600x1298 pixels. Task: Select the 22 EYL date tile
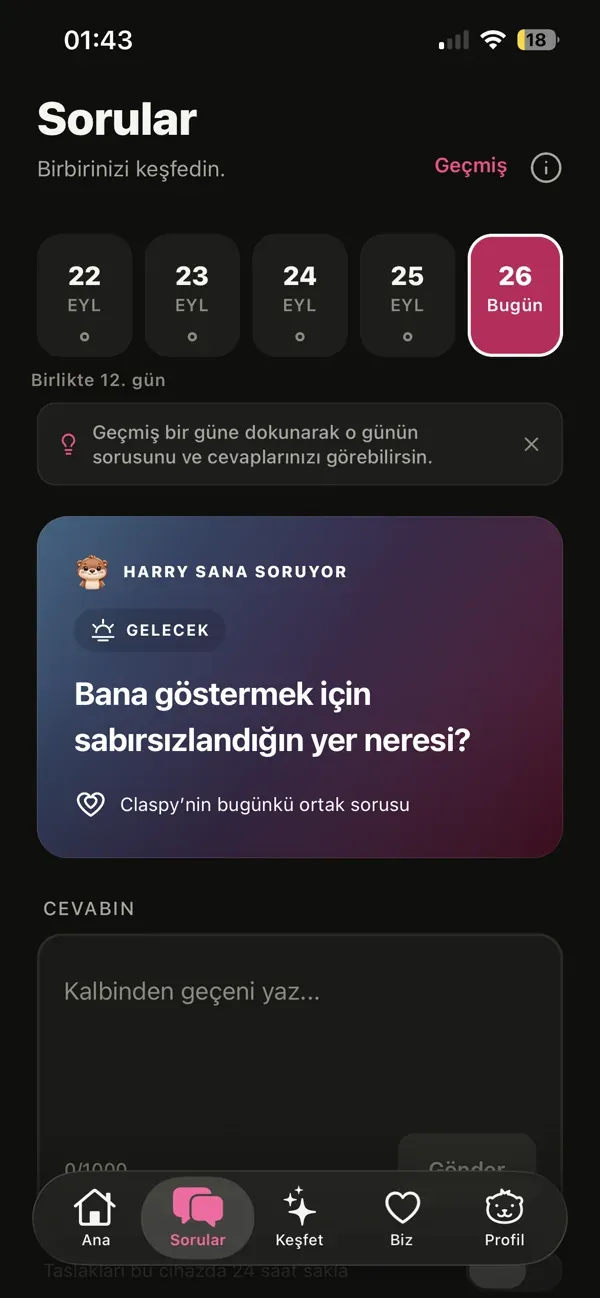pyautogui.click(x=84, y=295)
